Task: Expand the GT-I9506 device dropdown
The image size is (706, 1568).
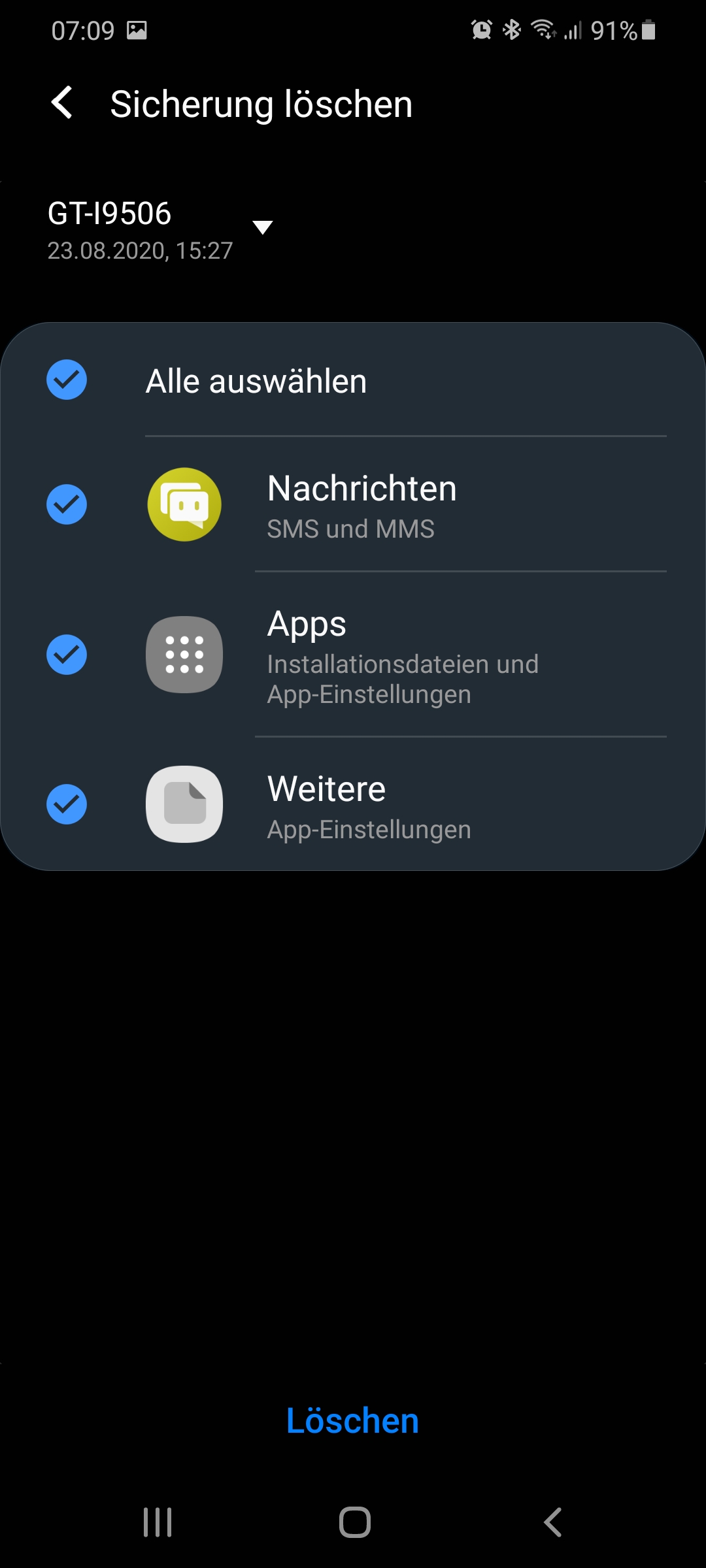Action: (x=262, y=227)
